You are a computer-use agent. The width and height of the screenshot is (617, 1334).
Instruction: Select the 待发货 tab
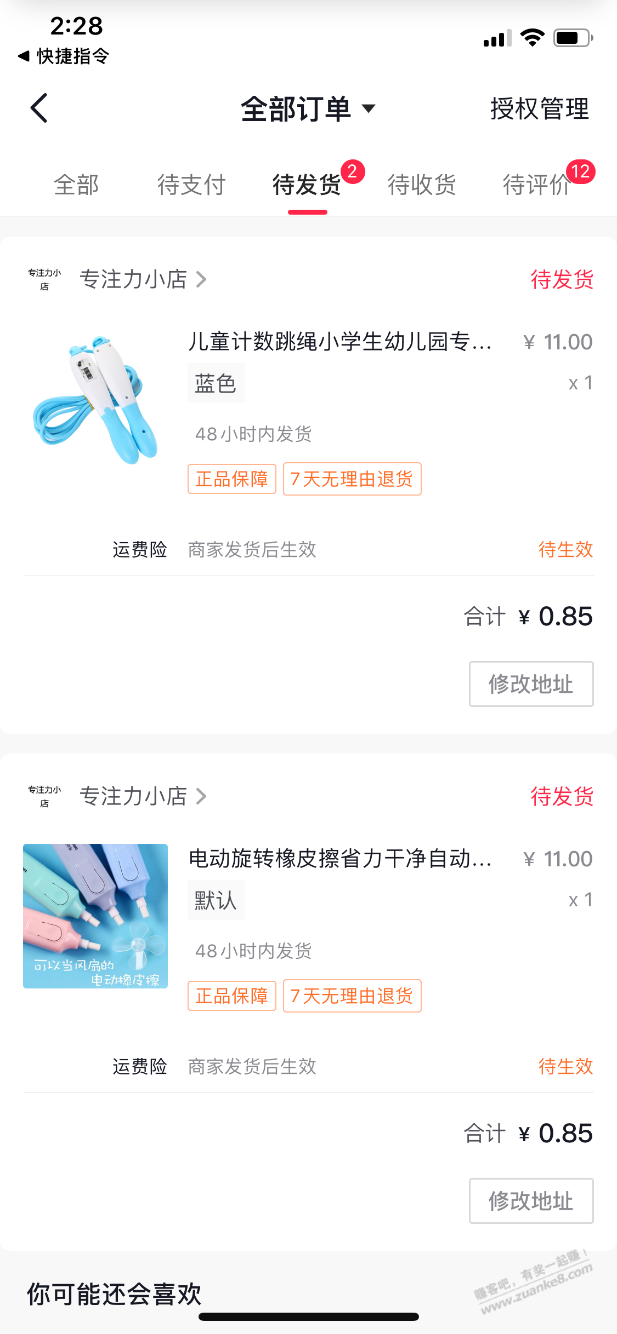pyautogui.click(x=307, y=185)
